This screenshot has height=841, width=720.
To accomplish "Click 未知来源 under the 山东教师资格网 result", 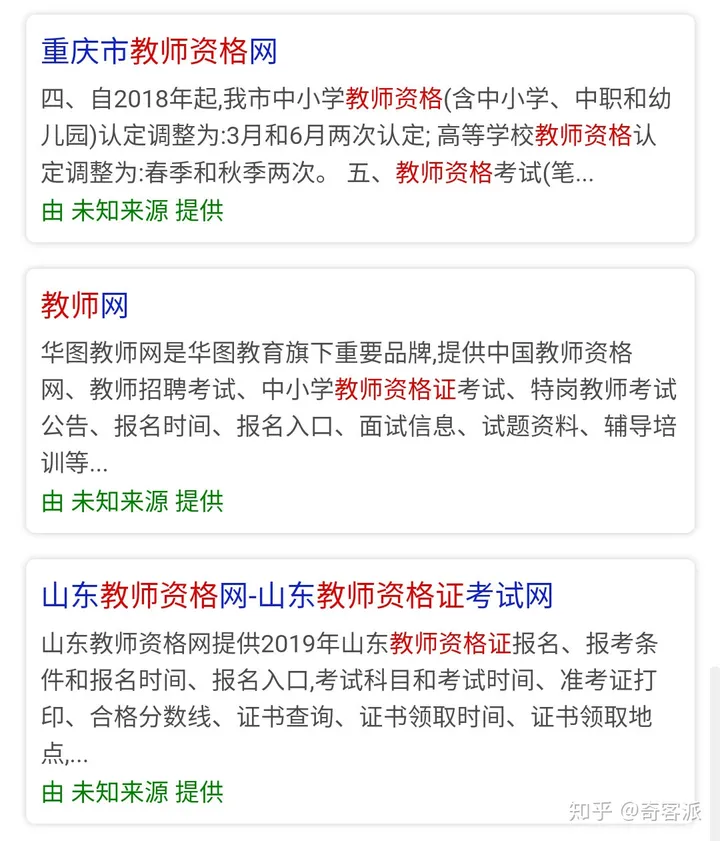I will click(x=118, y=792).
